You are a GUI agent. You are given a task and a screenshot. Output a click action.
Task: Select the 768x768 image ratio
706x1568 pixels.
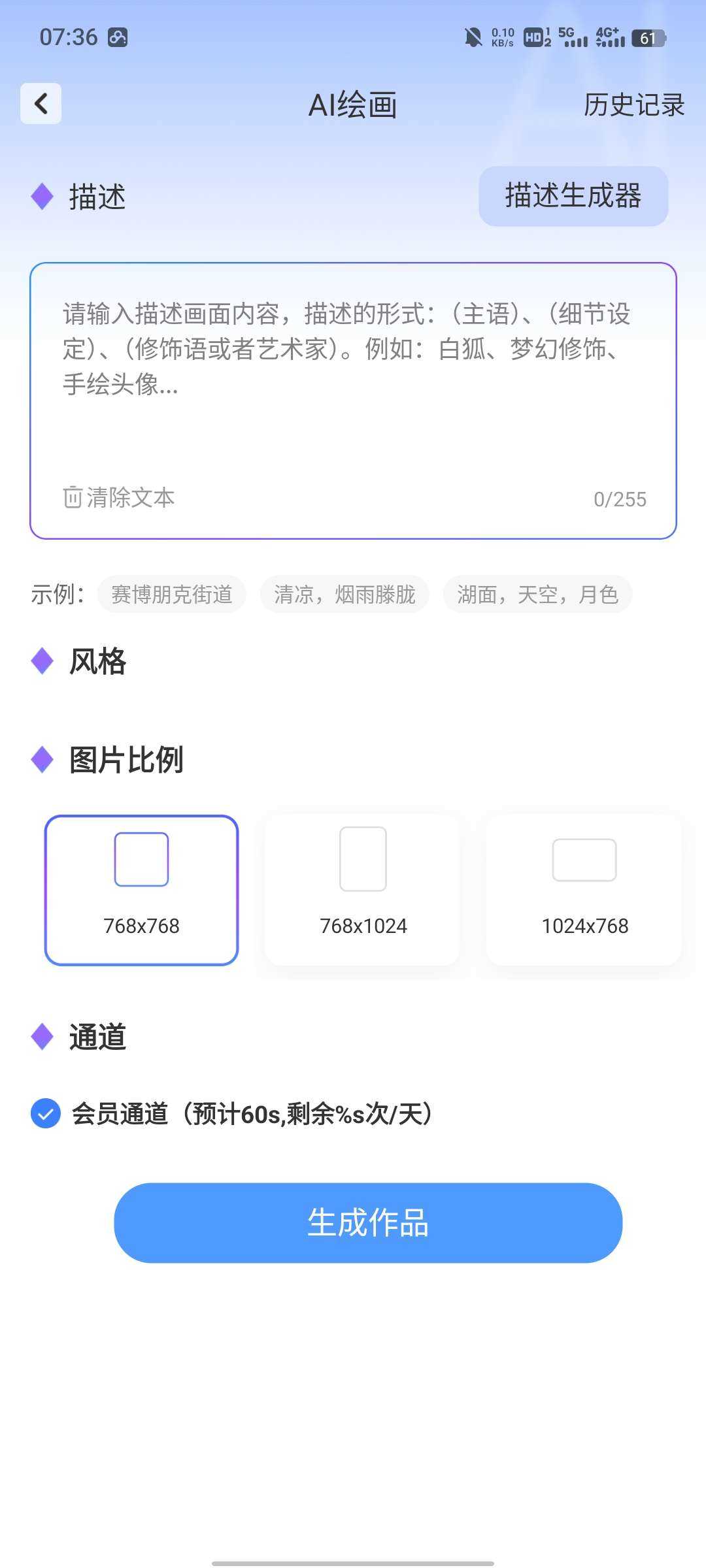(141, 890)
